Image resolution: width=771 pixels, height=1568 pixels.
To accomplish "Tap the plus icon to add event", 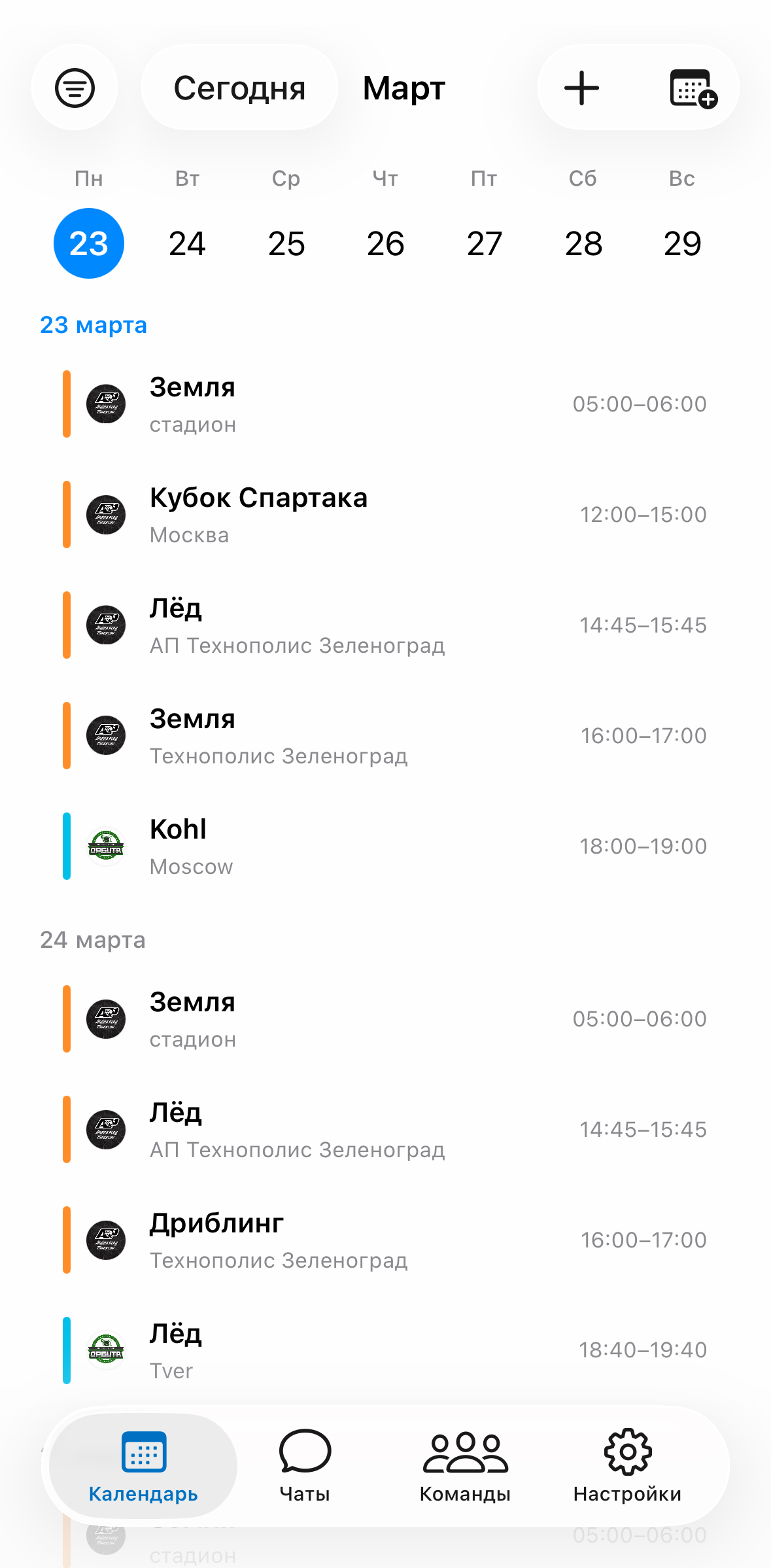I will (582, 87).
